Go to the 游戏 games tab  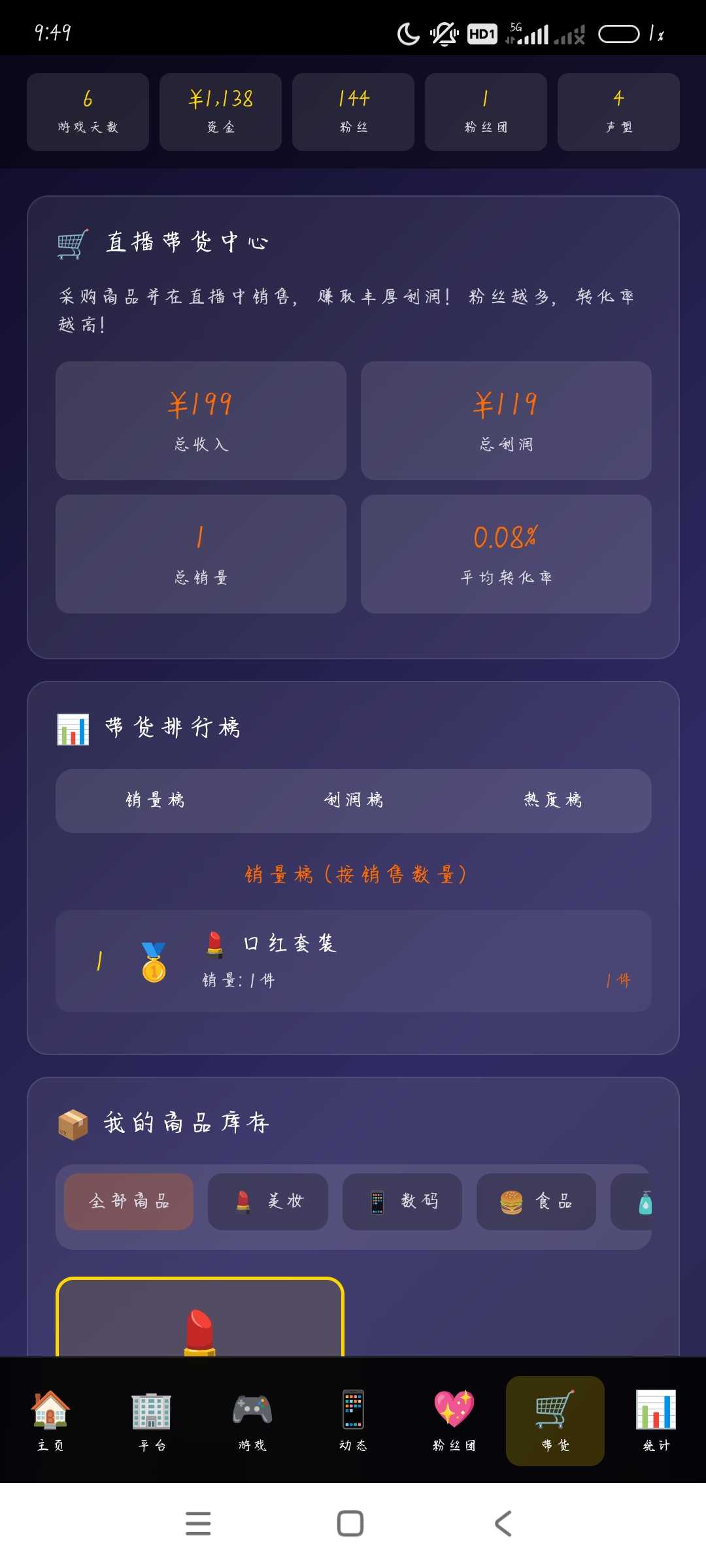coord(252,1420)
